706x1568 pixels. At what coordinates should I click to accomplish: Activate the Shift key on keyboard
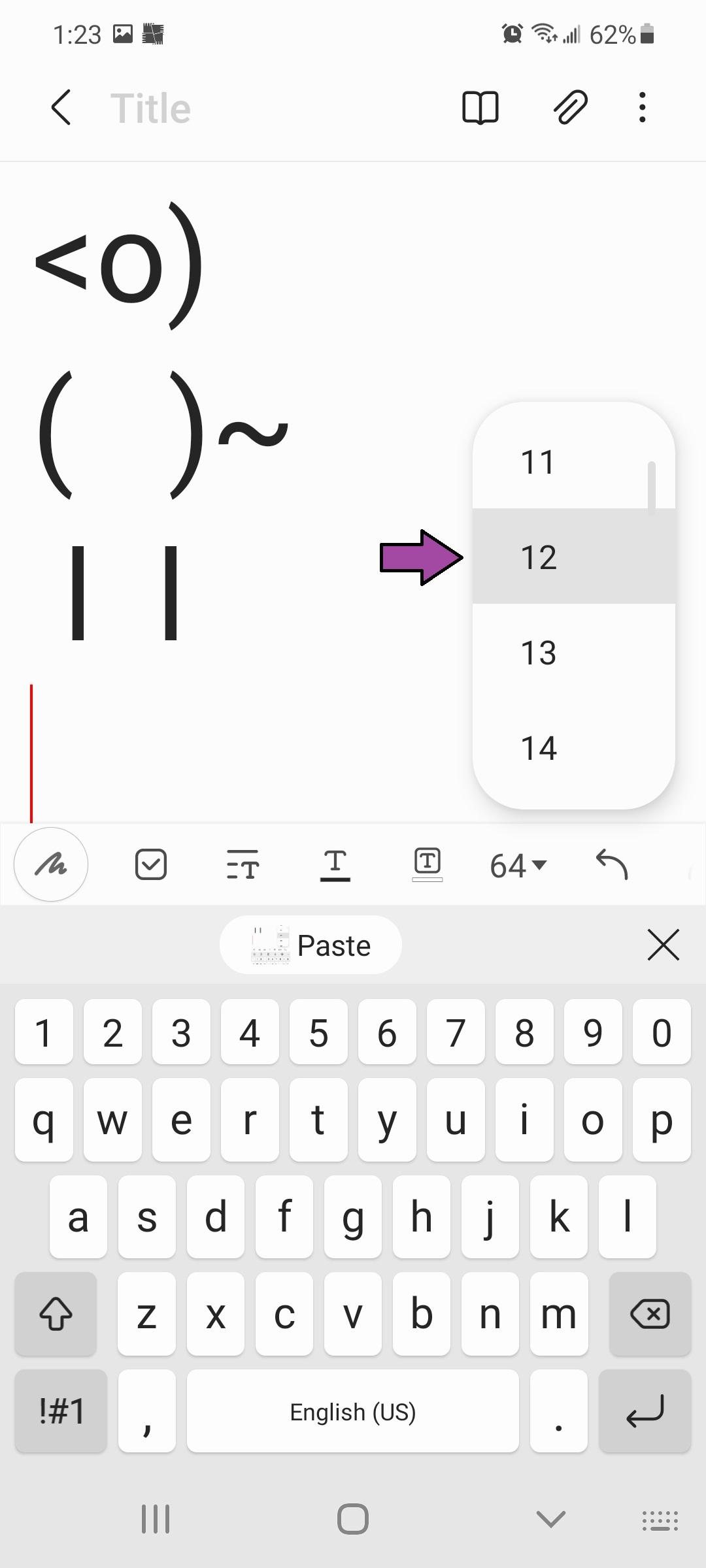(x=56, y=1314)
